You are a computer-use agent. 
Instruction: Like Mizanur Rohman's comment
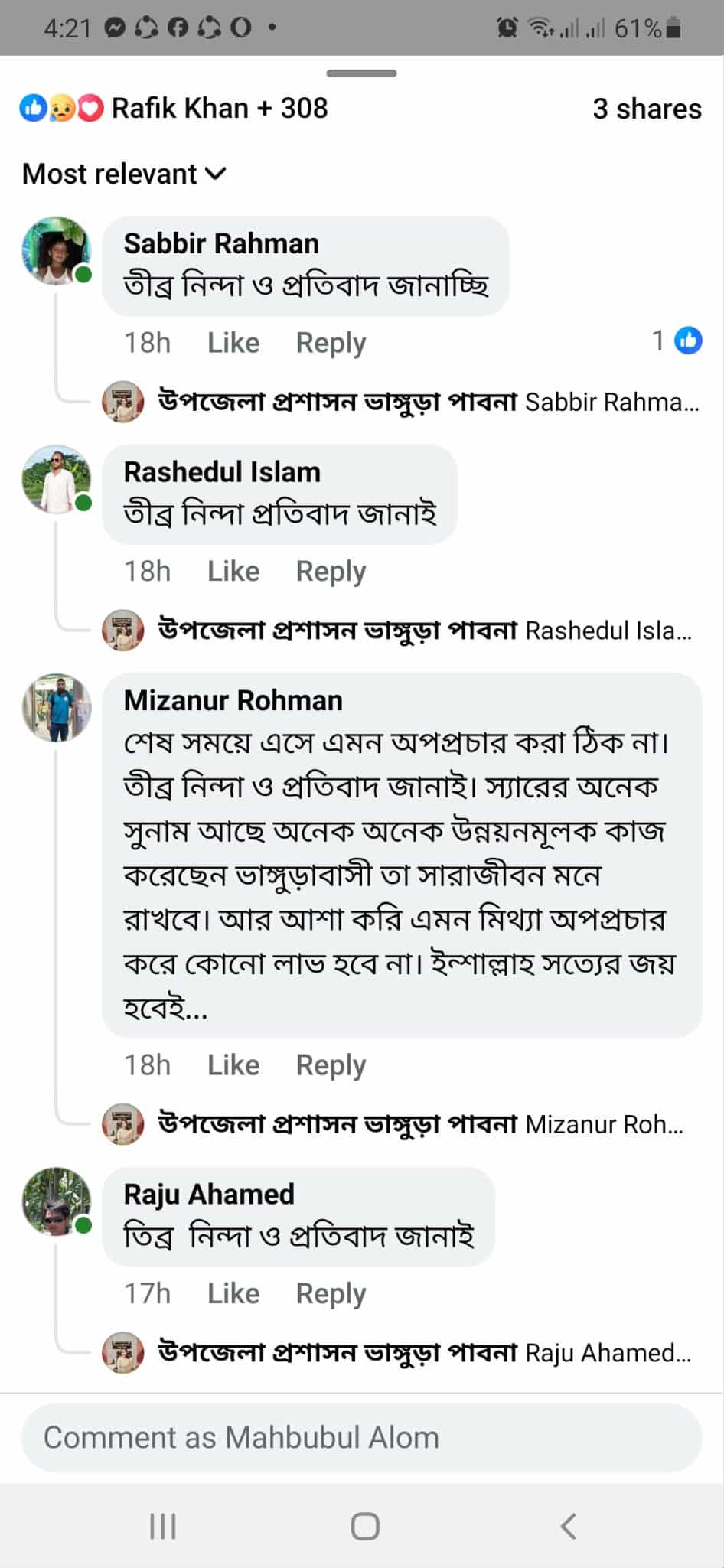click(233, 1065)
